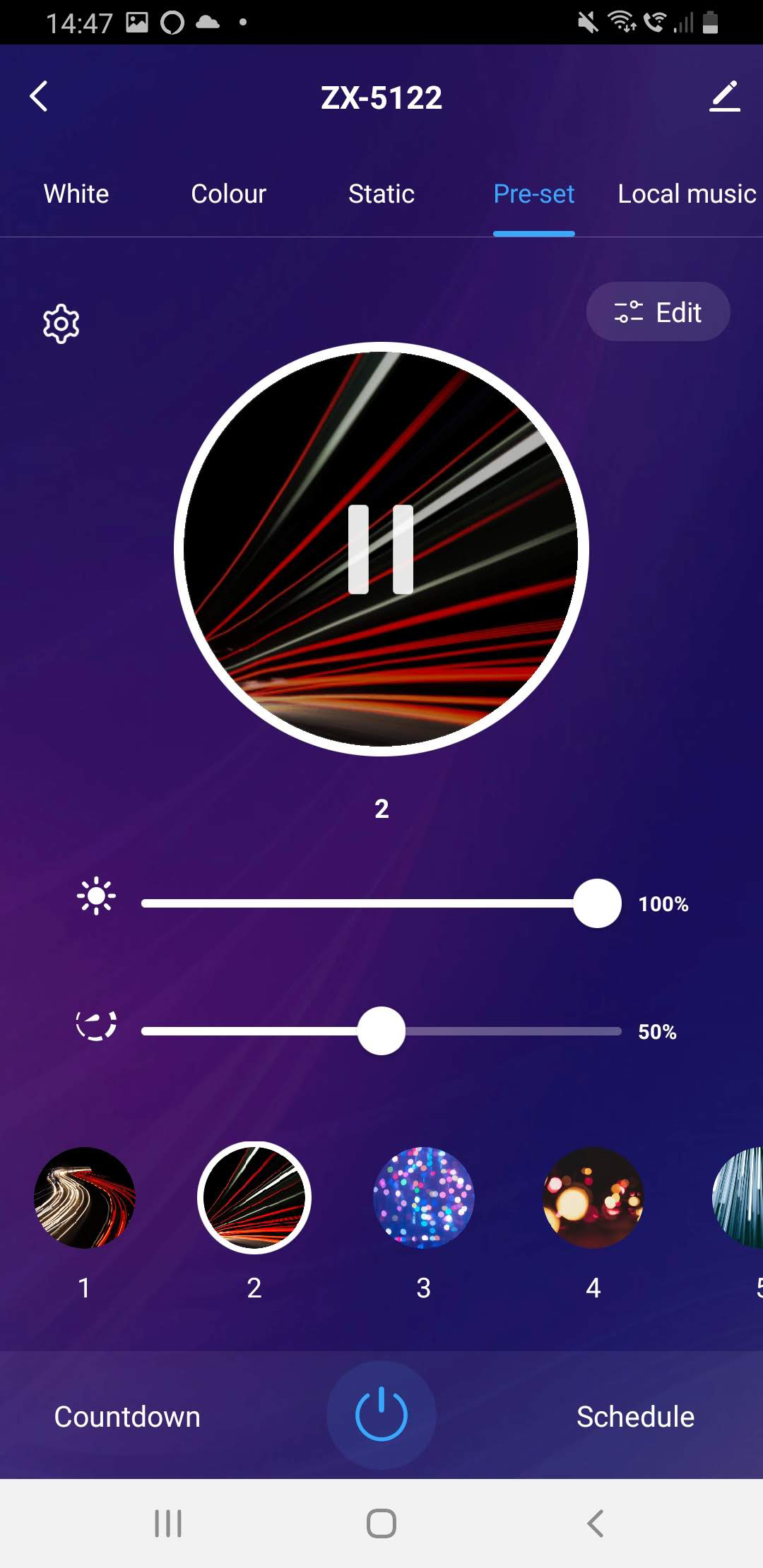Tap the pencil icon to rename the device
763x1568 pixels.
724,97
